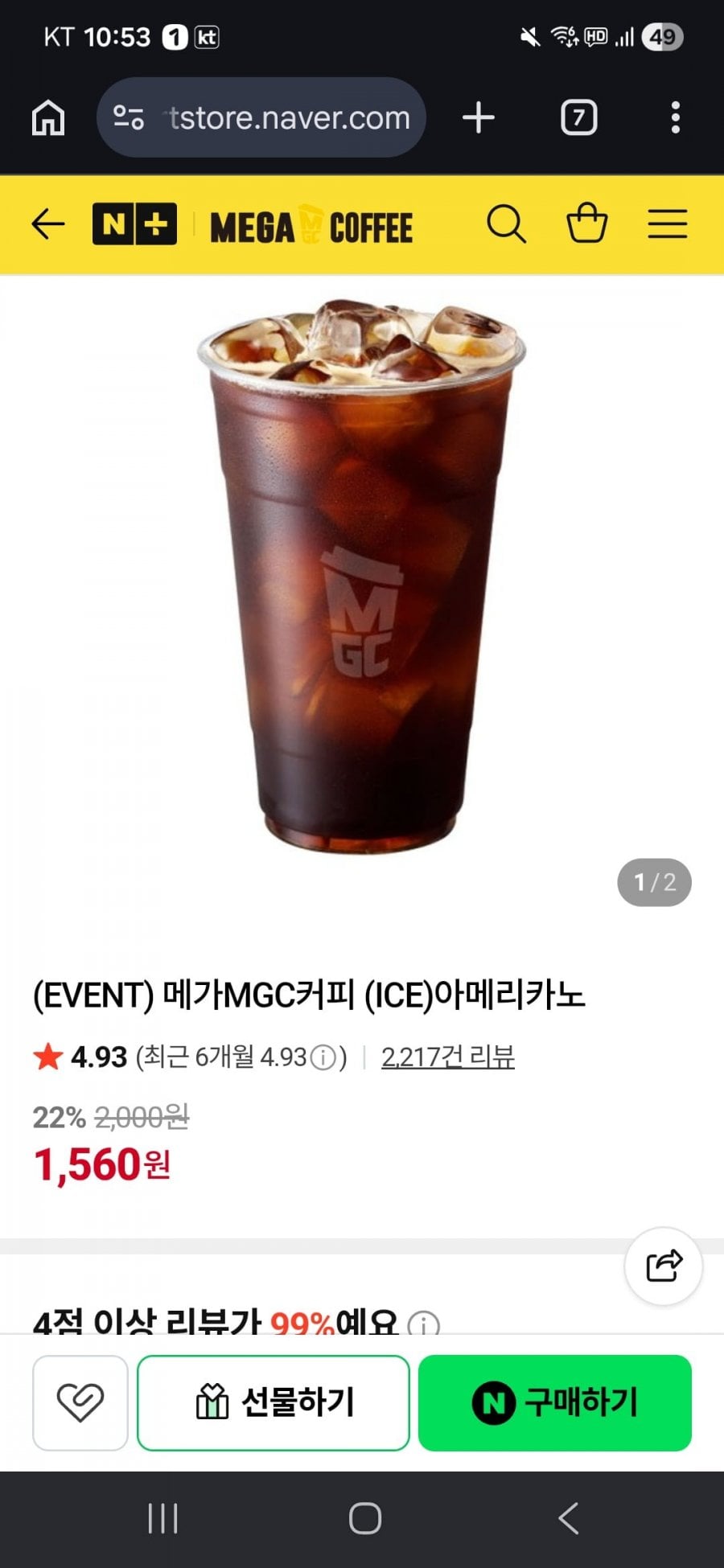Show info about the 99% review stat
The width and height of the screenshot is (724, 1568).
pyautogui.click(x=424, y=1322)
